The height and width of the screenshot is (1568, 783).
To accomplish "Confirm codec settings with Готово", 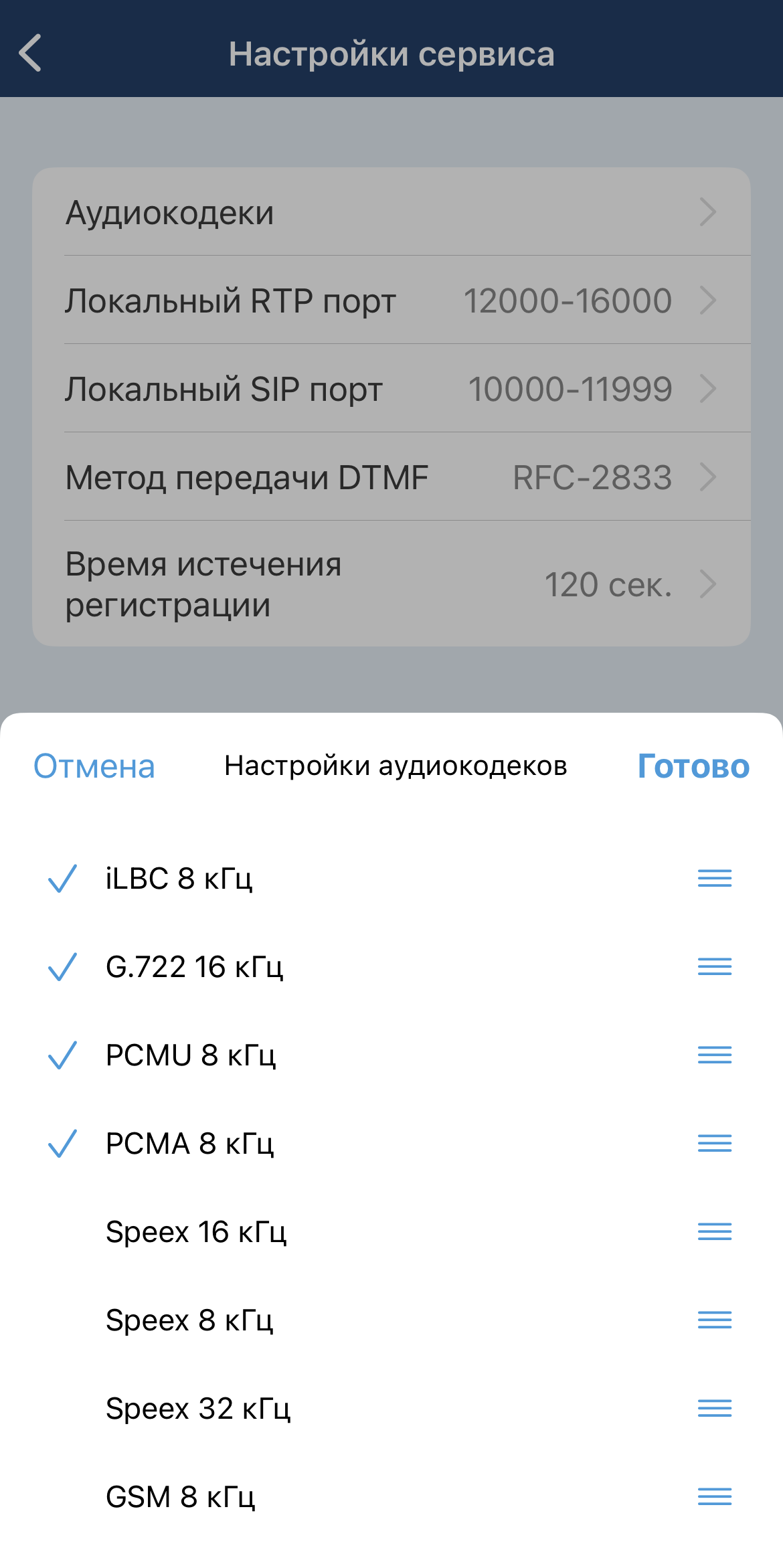I will [x=693, y=766].
